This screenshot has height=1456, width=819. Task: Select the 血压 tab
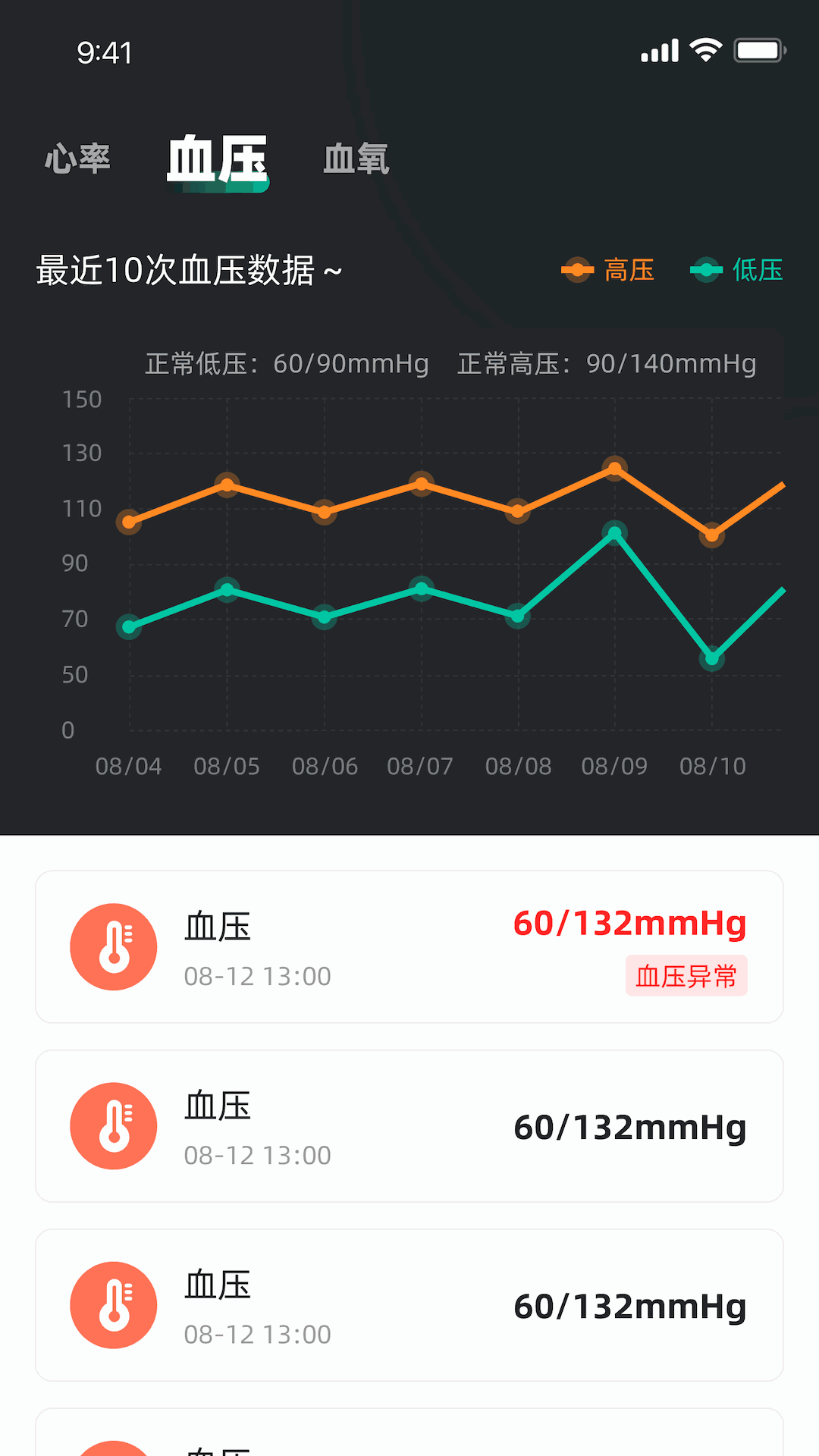[218, 160]
